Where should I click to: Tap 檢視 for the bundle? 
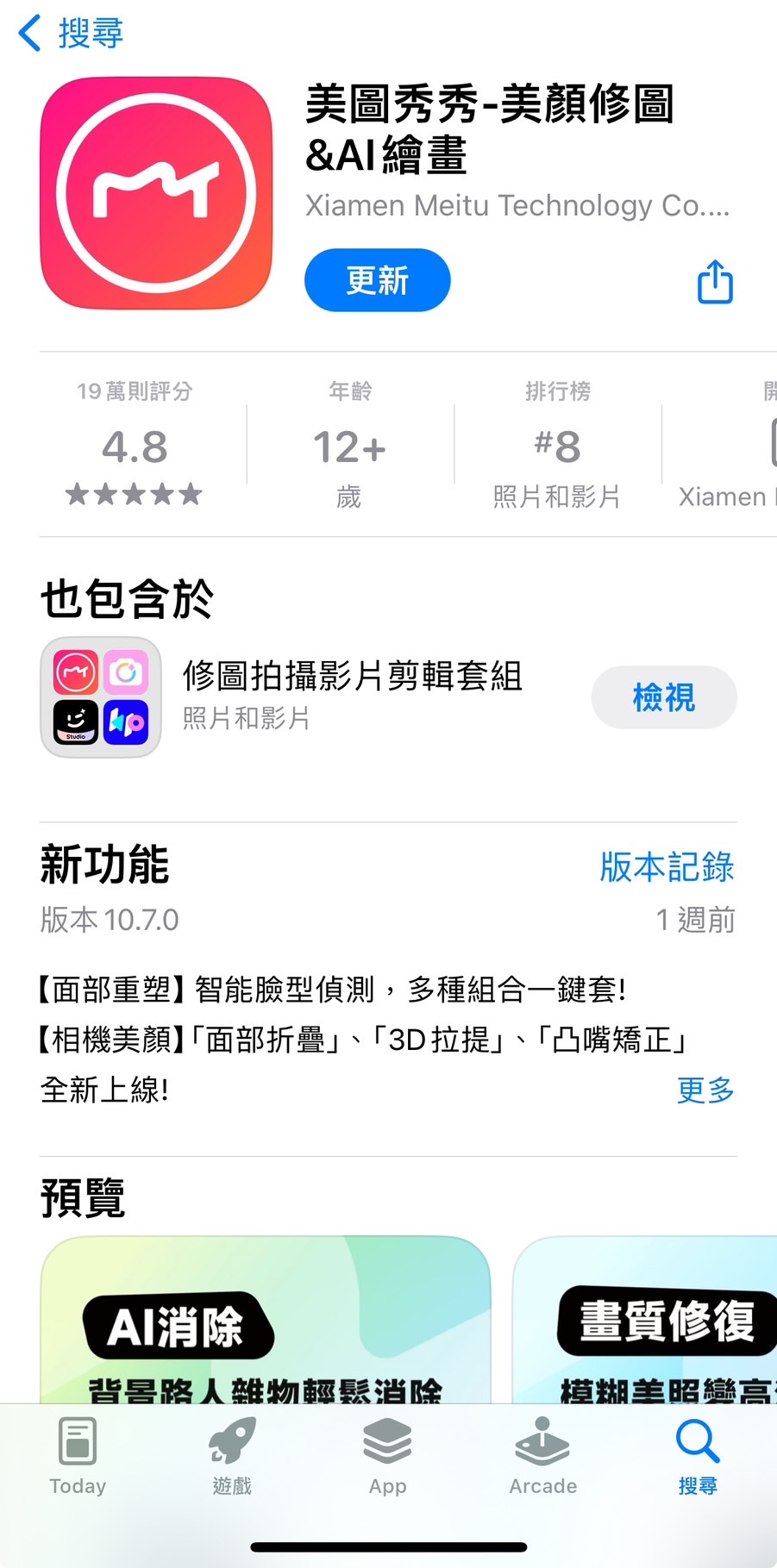click(663, 697)
